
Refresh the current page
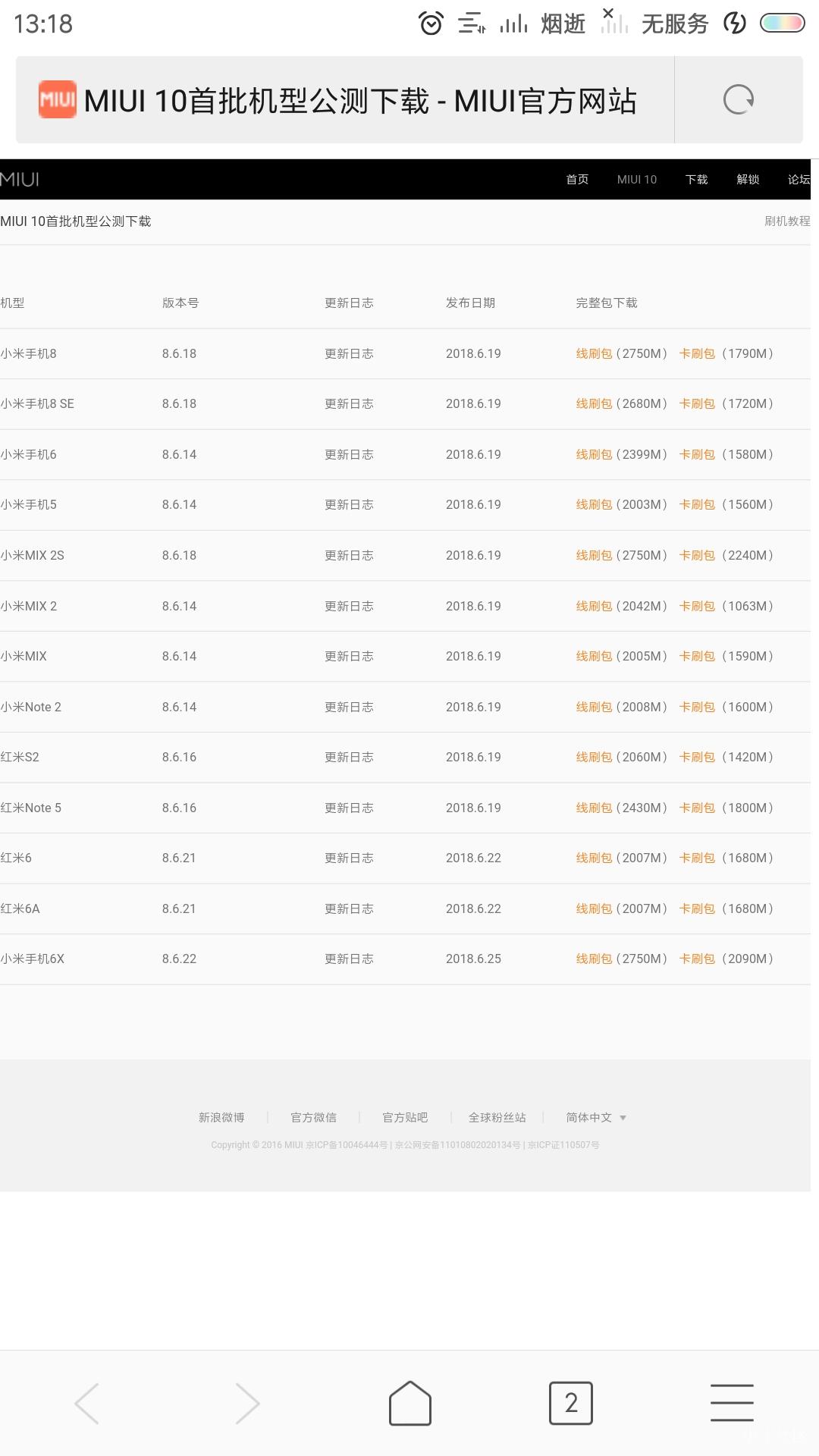739,99
